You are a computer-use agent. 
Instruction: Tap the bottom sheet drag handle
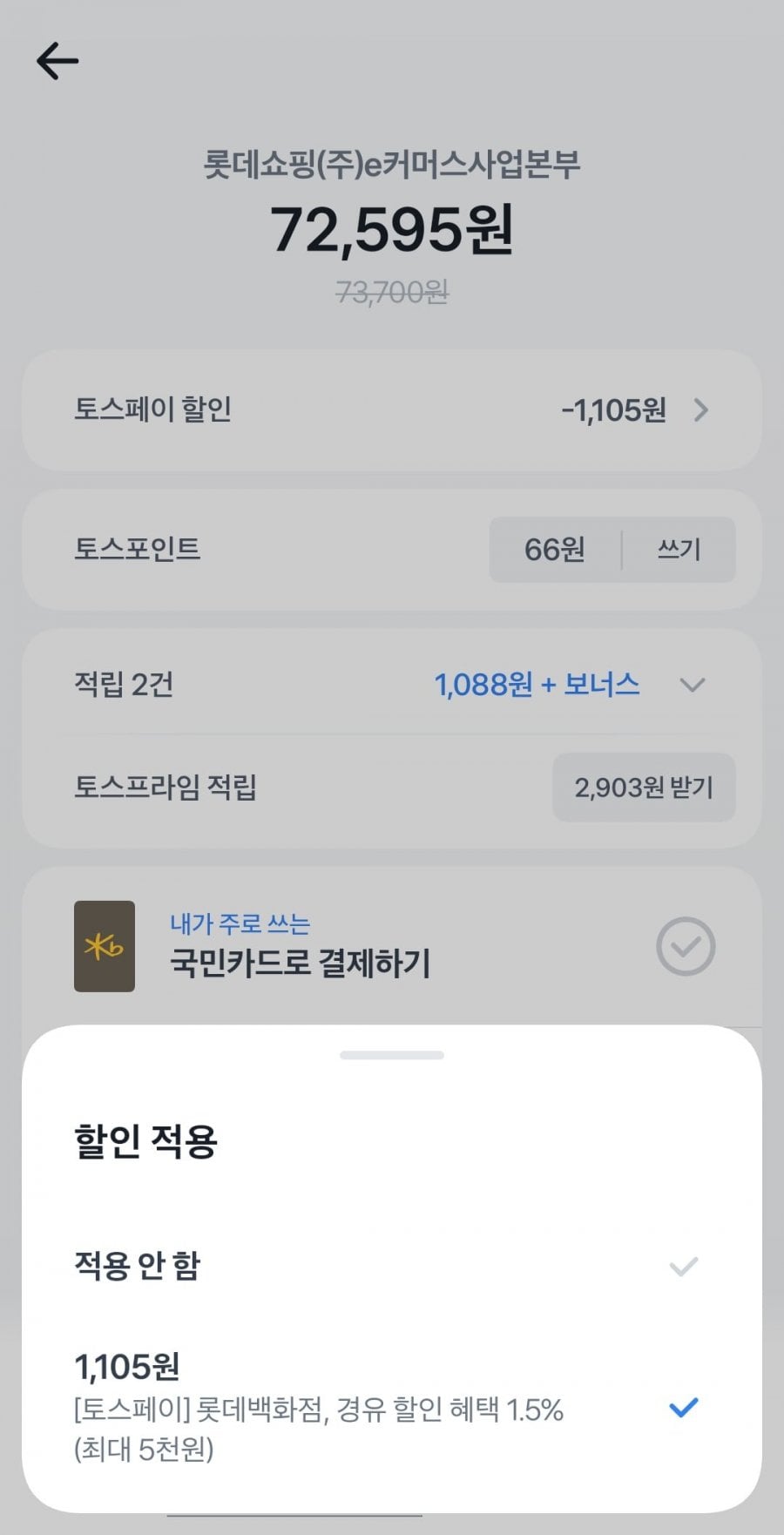click(392, 1055)
